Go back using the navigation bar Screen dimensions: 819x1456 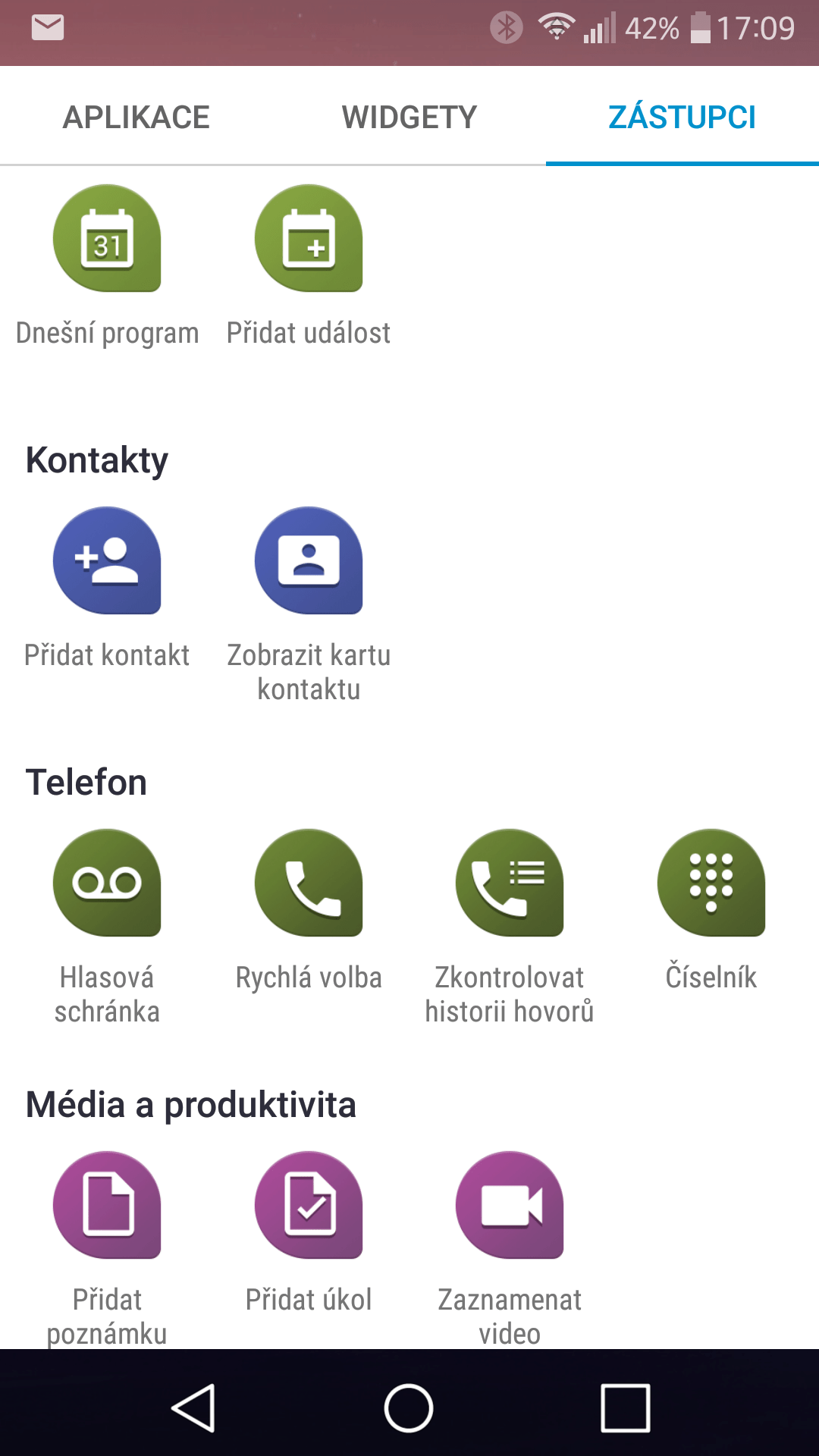(194, 1408)
